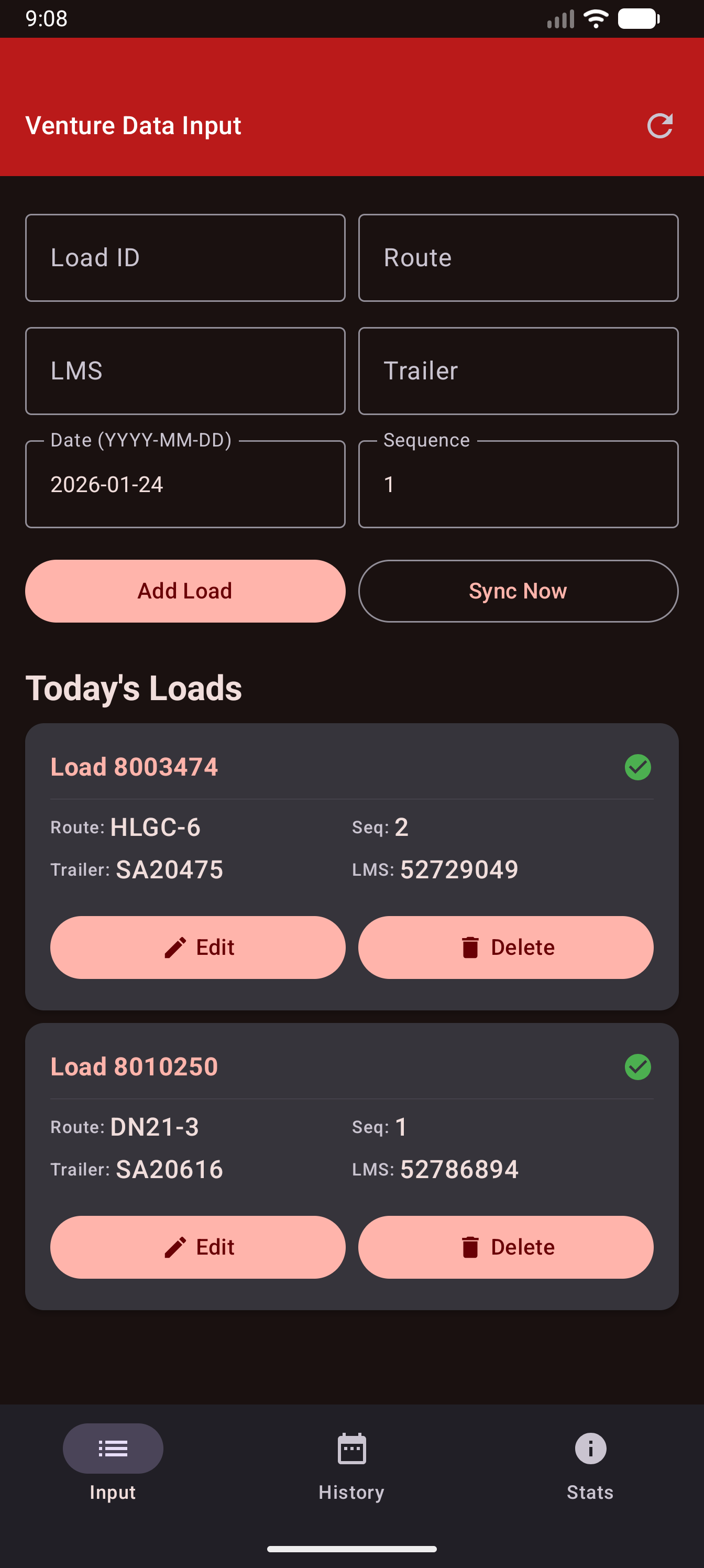Tap the History calendar icon
704x1568 pixels.
pyautogui.click(x=351, y=1450)
